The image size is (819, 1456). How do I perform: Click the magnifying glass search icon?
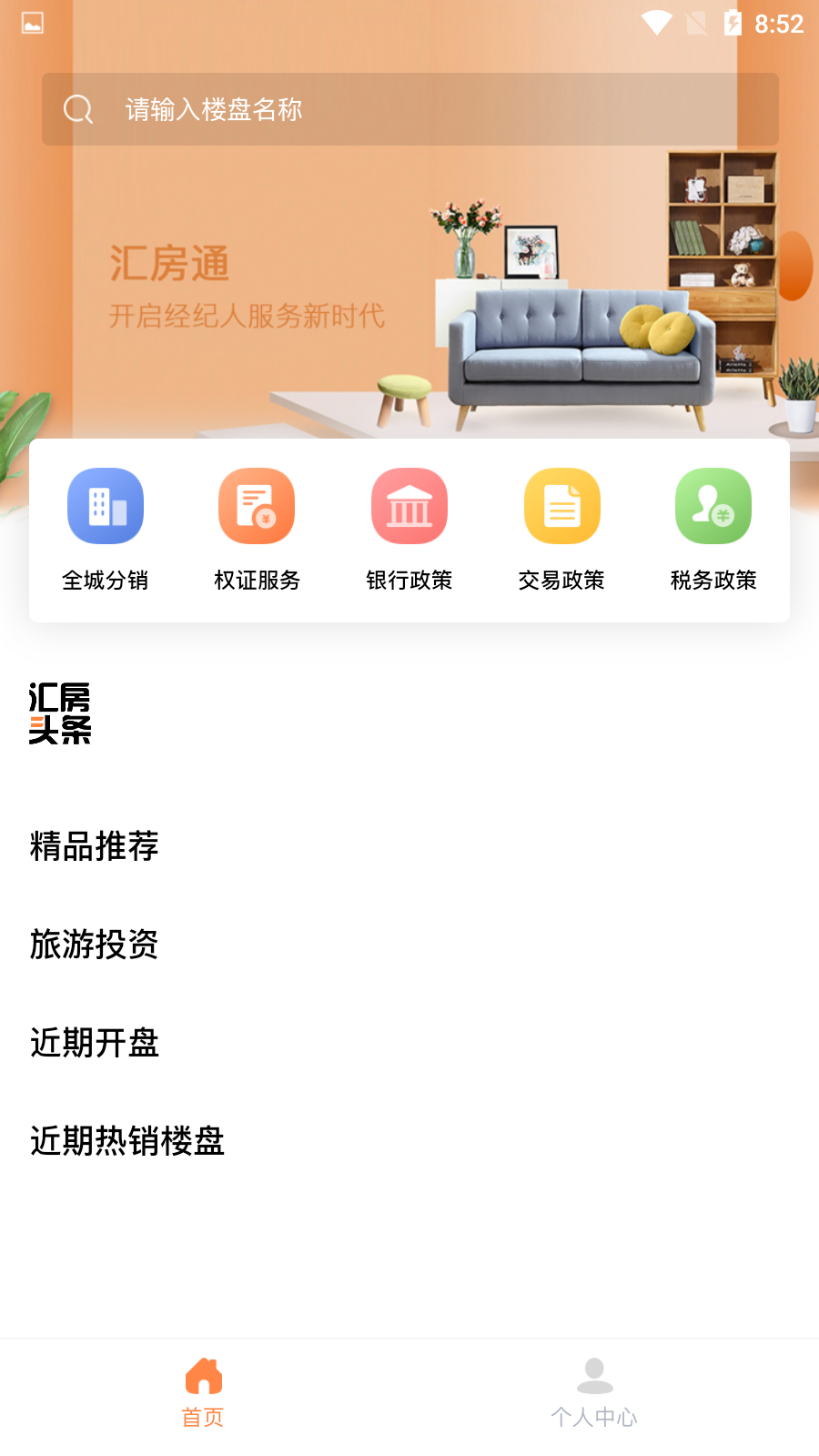click(78, 108)
